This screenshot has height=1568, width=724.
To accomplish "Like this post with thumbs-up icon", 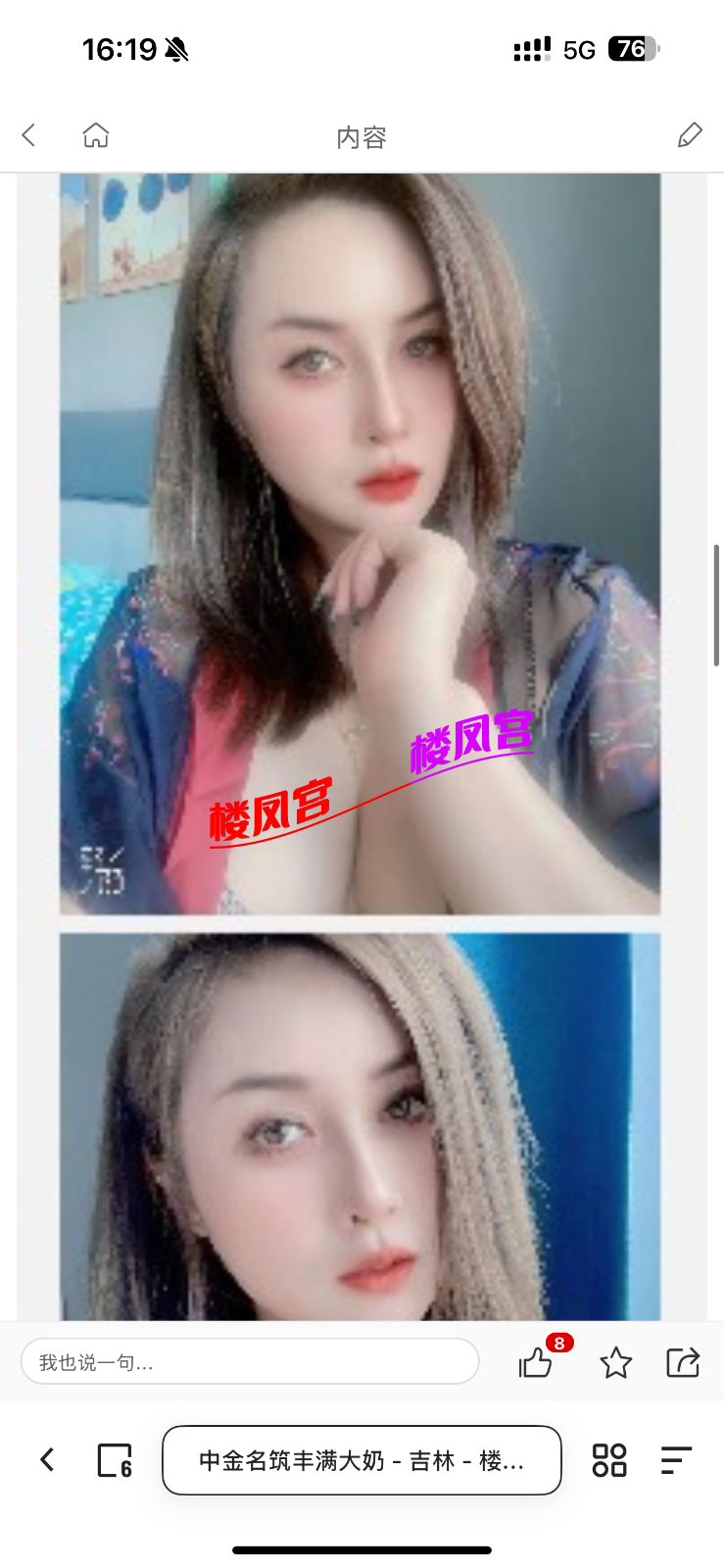I will click(x=537, y=1361).
